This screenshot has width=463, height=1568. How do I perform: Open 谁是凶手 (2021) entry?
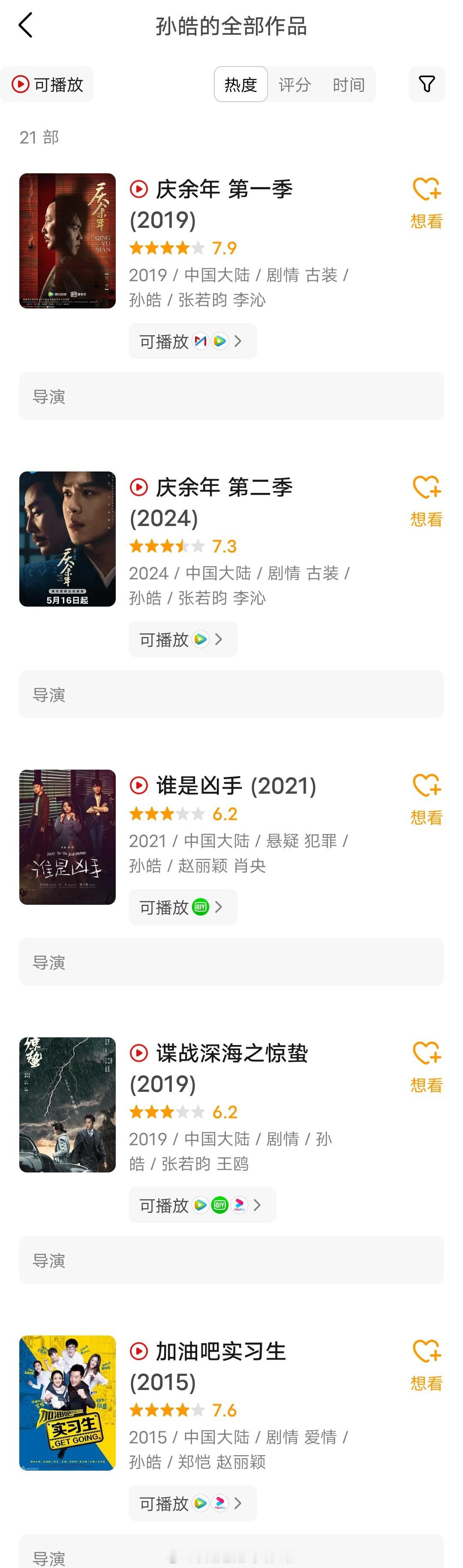pyautogui.click(x=235, y=786)
